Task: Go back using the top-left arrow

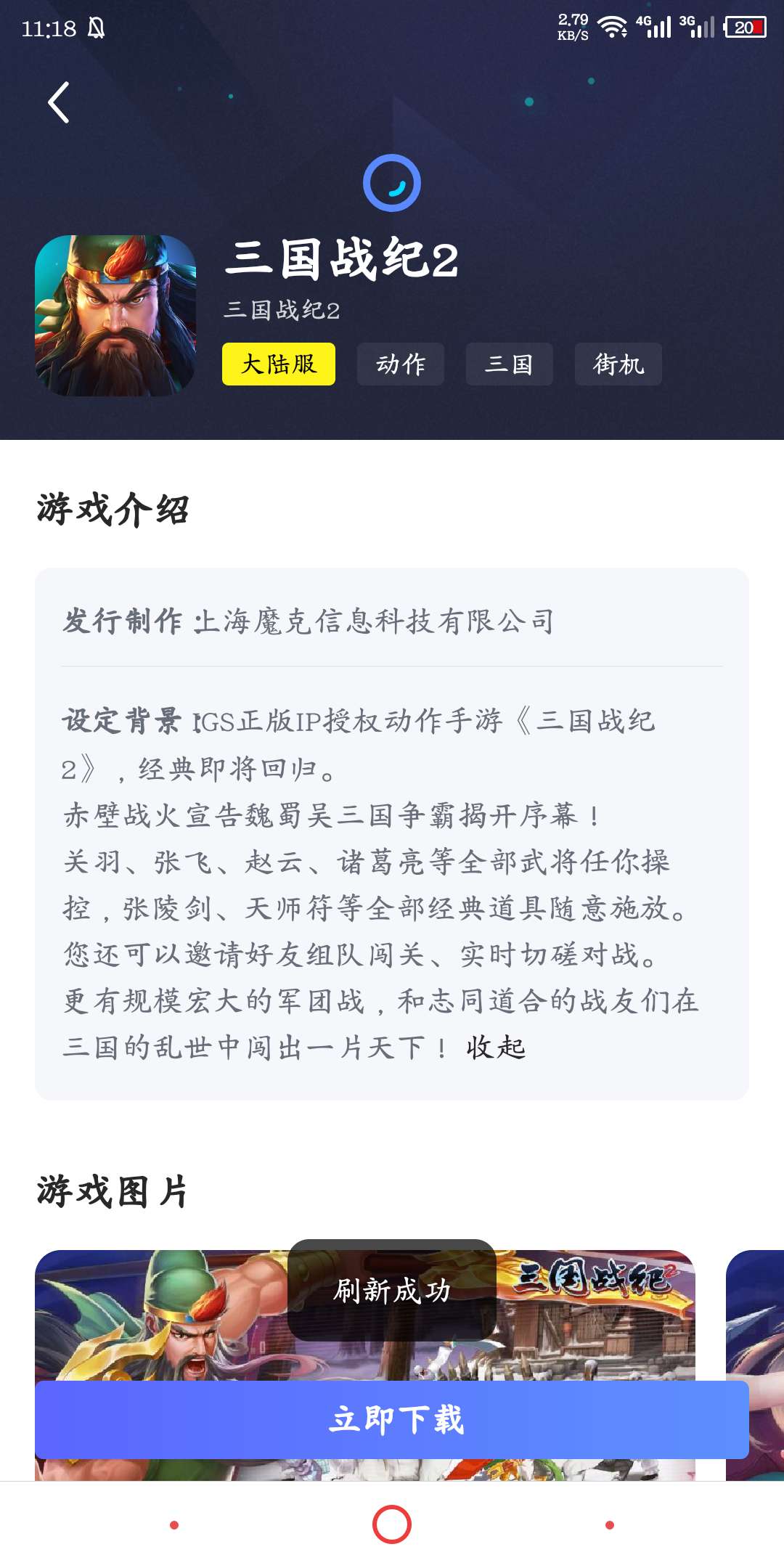Action: 59,102
